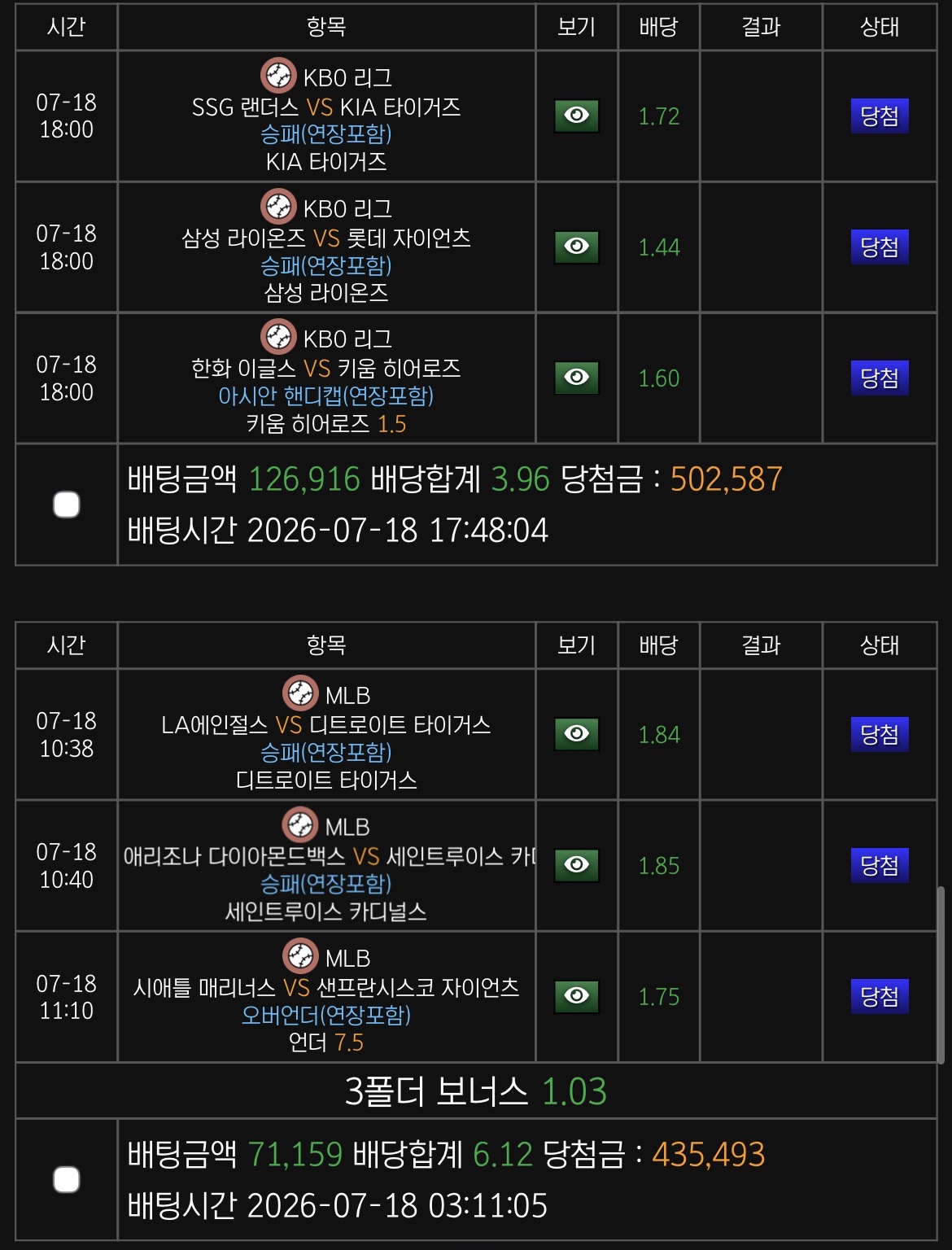The image size is (952, 1250).
Task: Open the eye button for 삼성 라이온즈 VS 롯데 자이언츠
Action: click(576, 247)
